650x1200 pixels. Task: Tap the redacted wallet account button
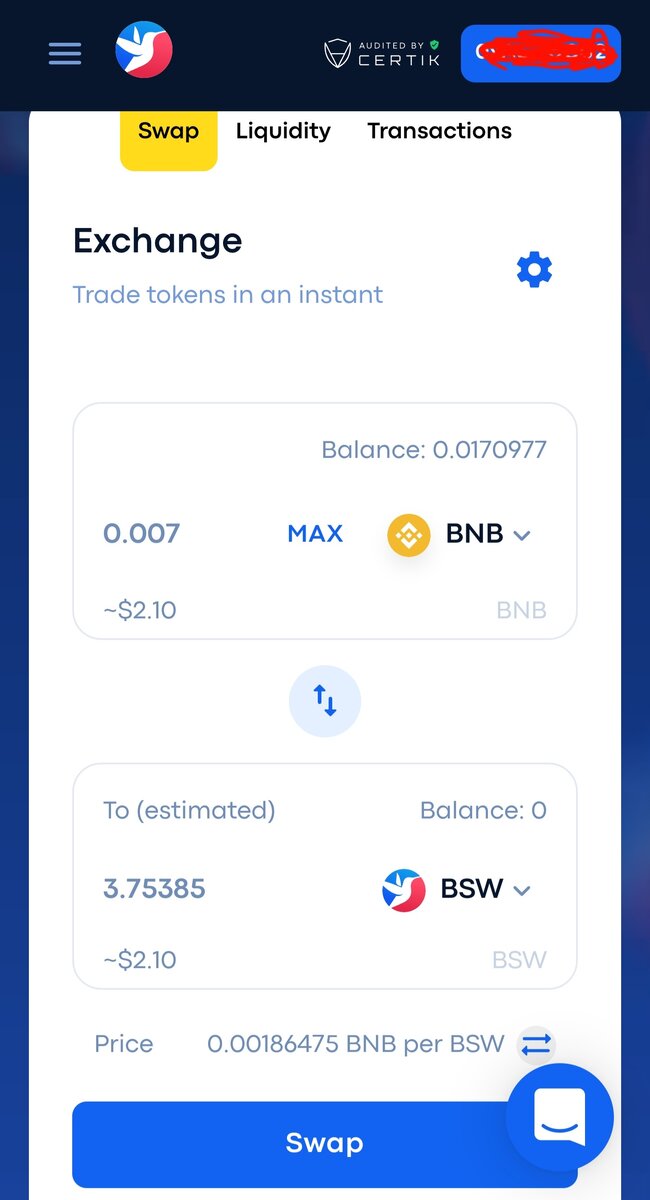[540, 53]
